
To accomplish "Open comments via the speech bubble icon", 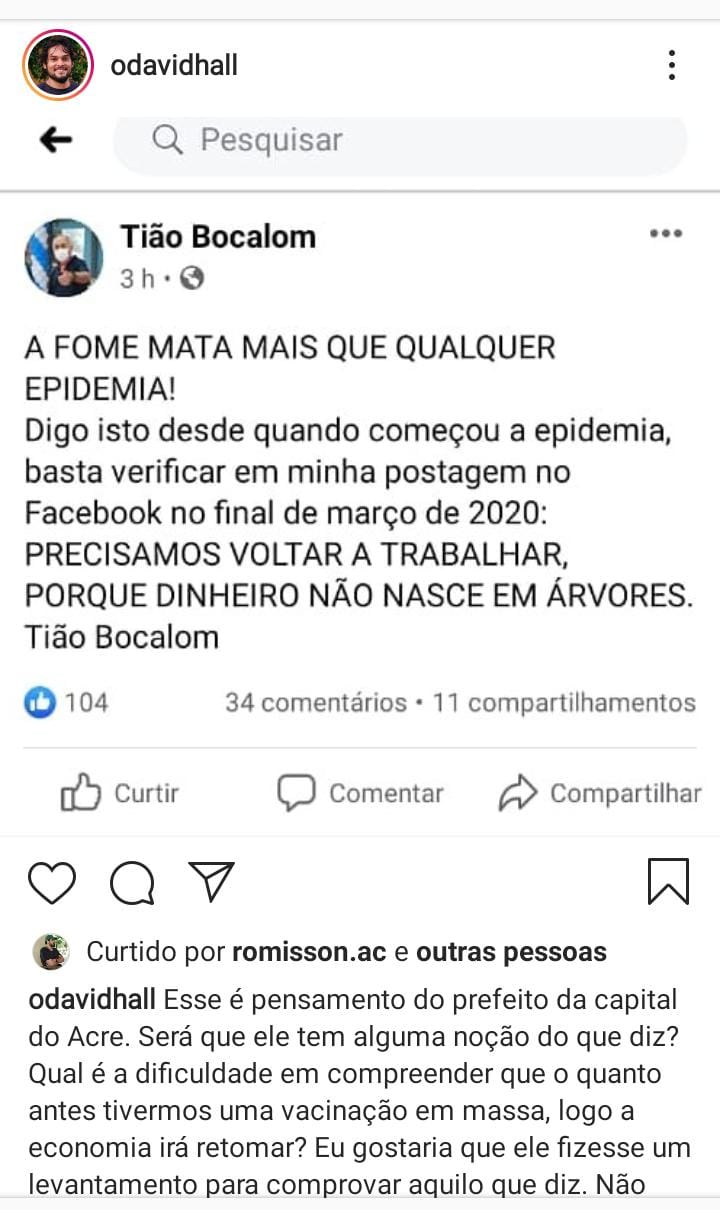I will pyautogui.click(x=132, y=882).
